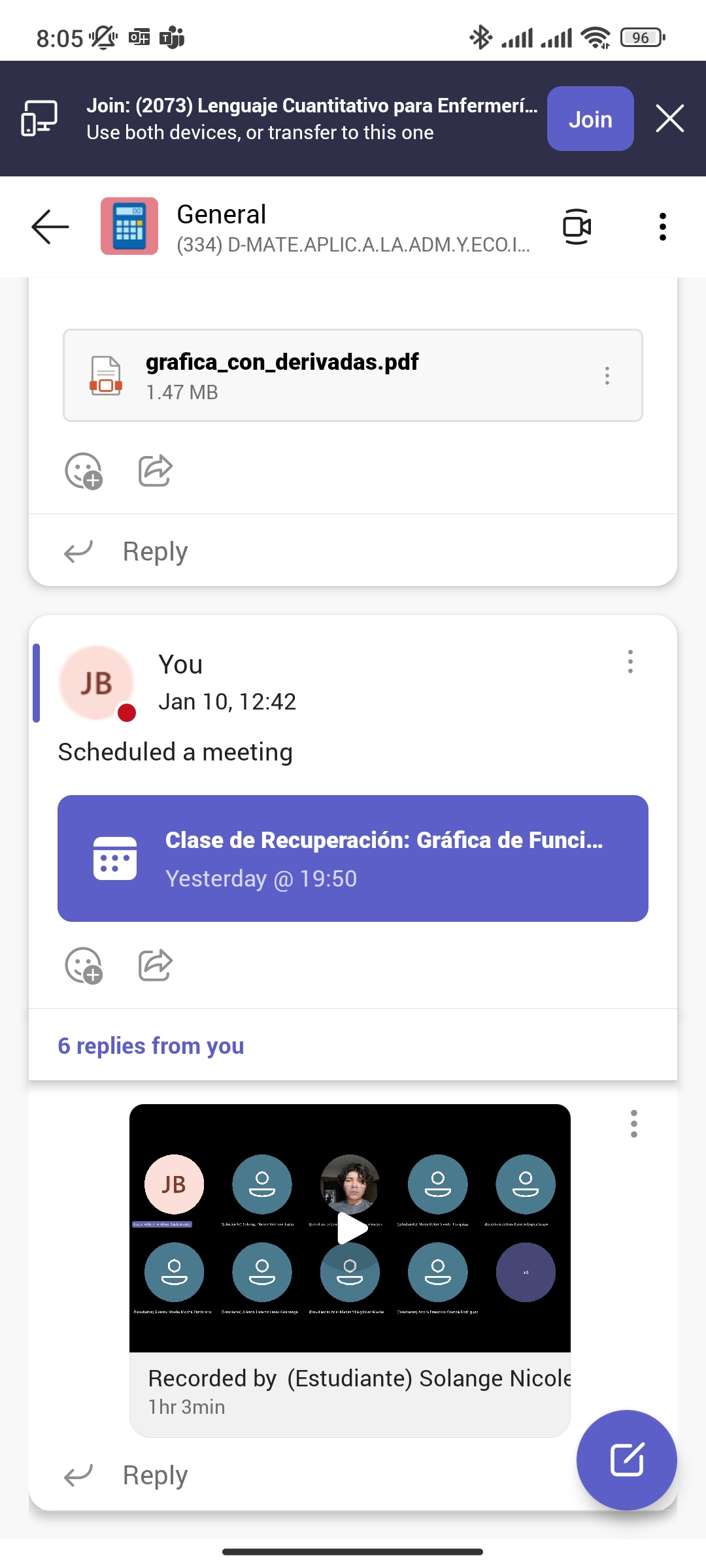The image size is (706, 1568).
Task: Share the scheduled meeting post
Action: 155,965
